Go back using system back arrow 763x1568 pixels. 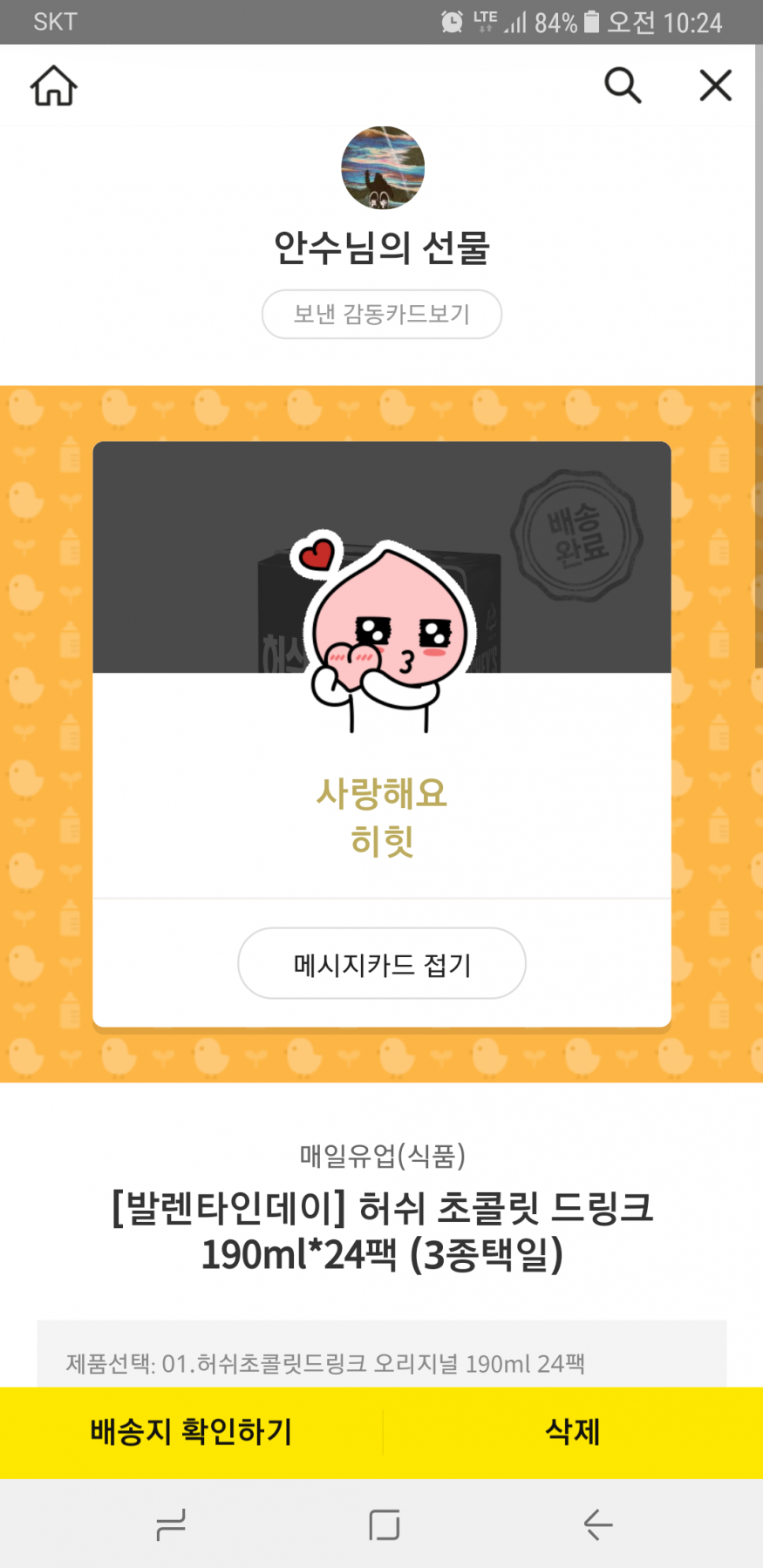coord(598,1524)
